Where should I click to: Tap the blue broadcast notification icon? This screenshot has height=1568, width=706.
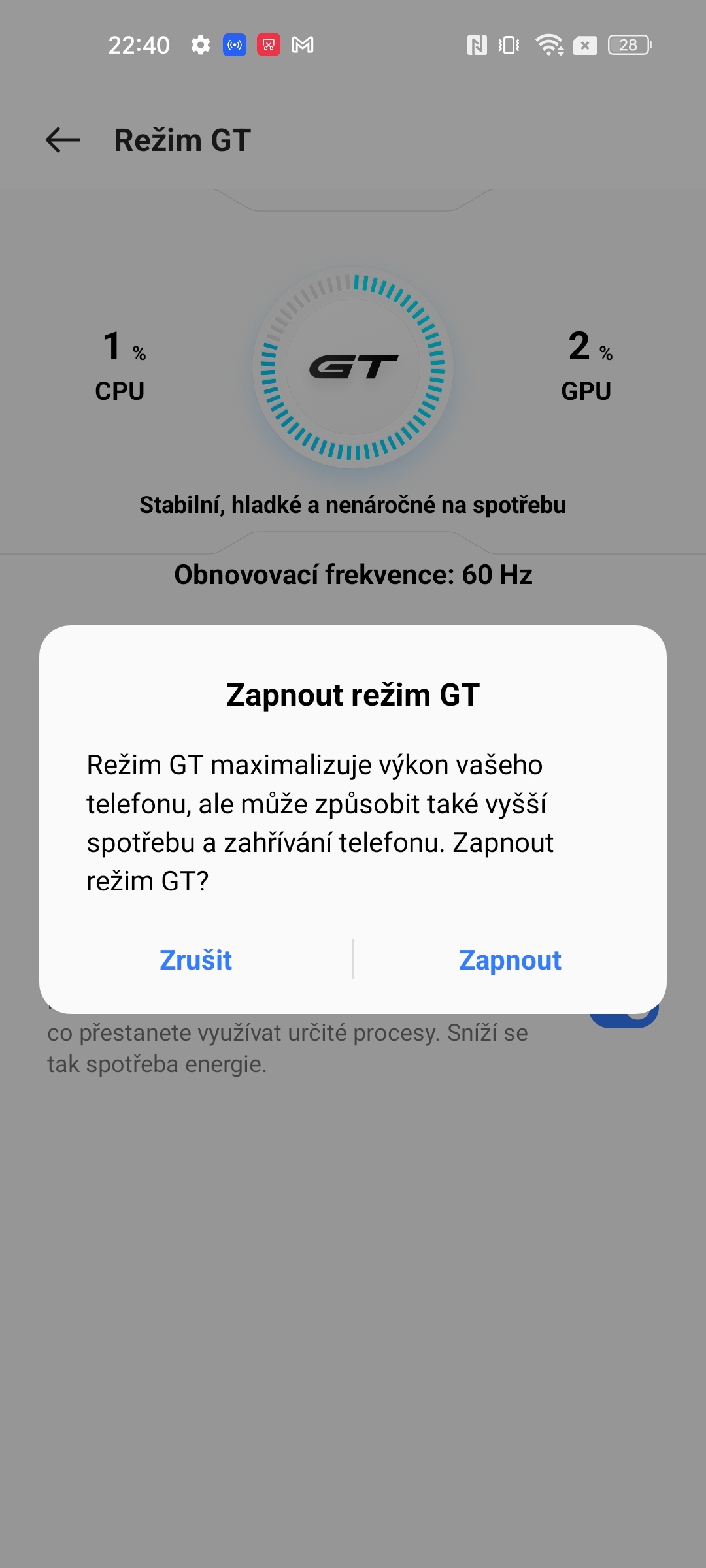click(234, 45)
